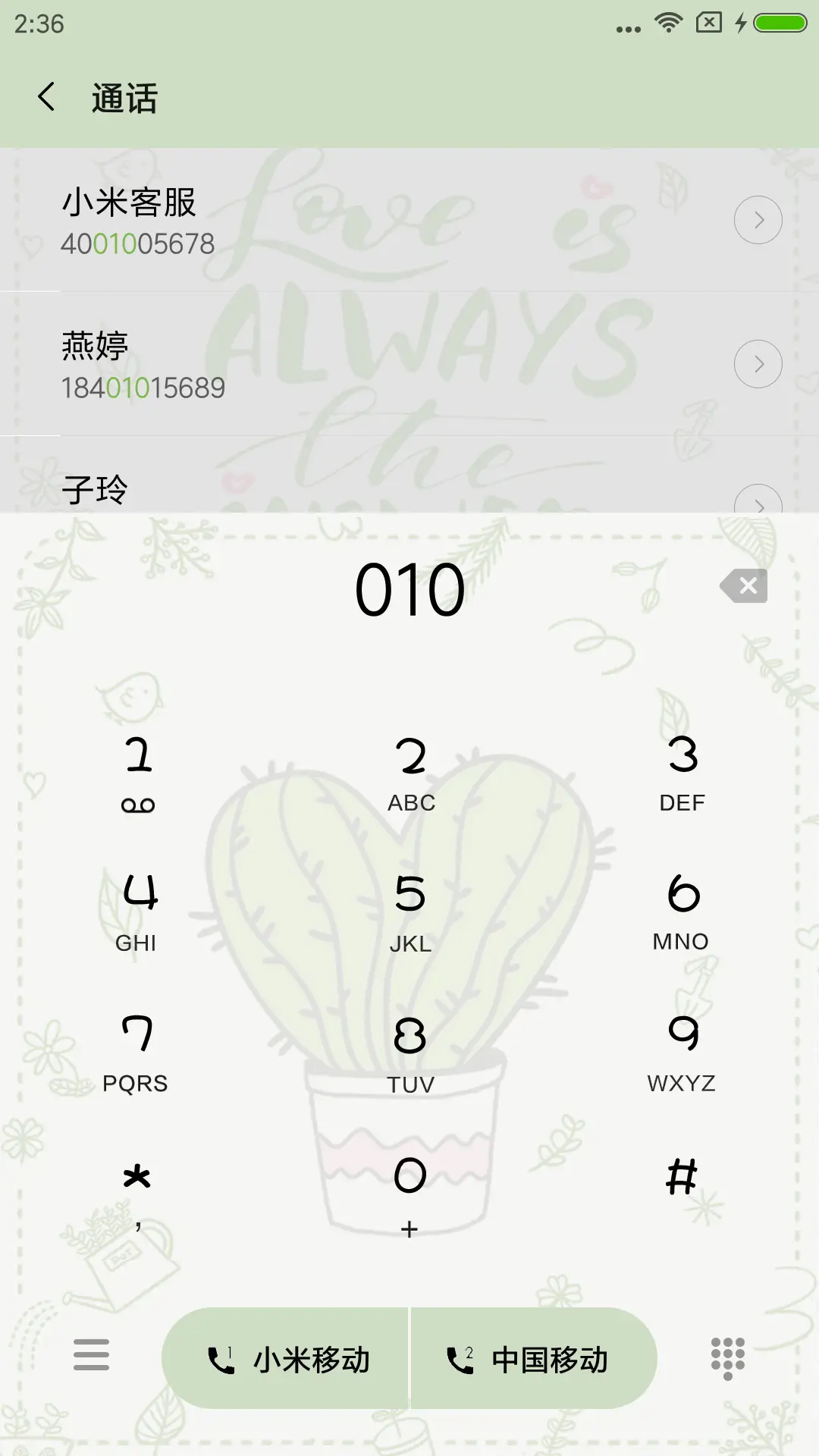819x1456 pixels.
Task: Expand details for contact 燕婷
Action: tap(758, 363)
